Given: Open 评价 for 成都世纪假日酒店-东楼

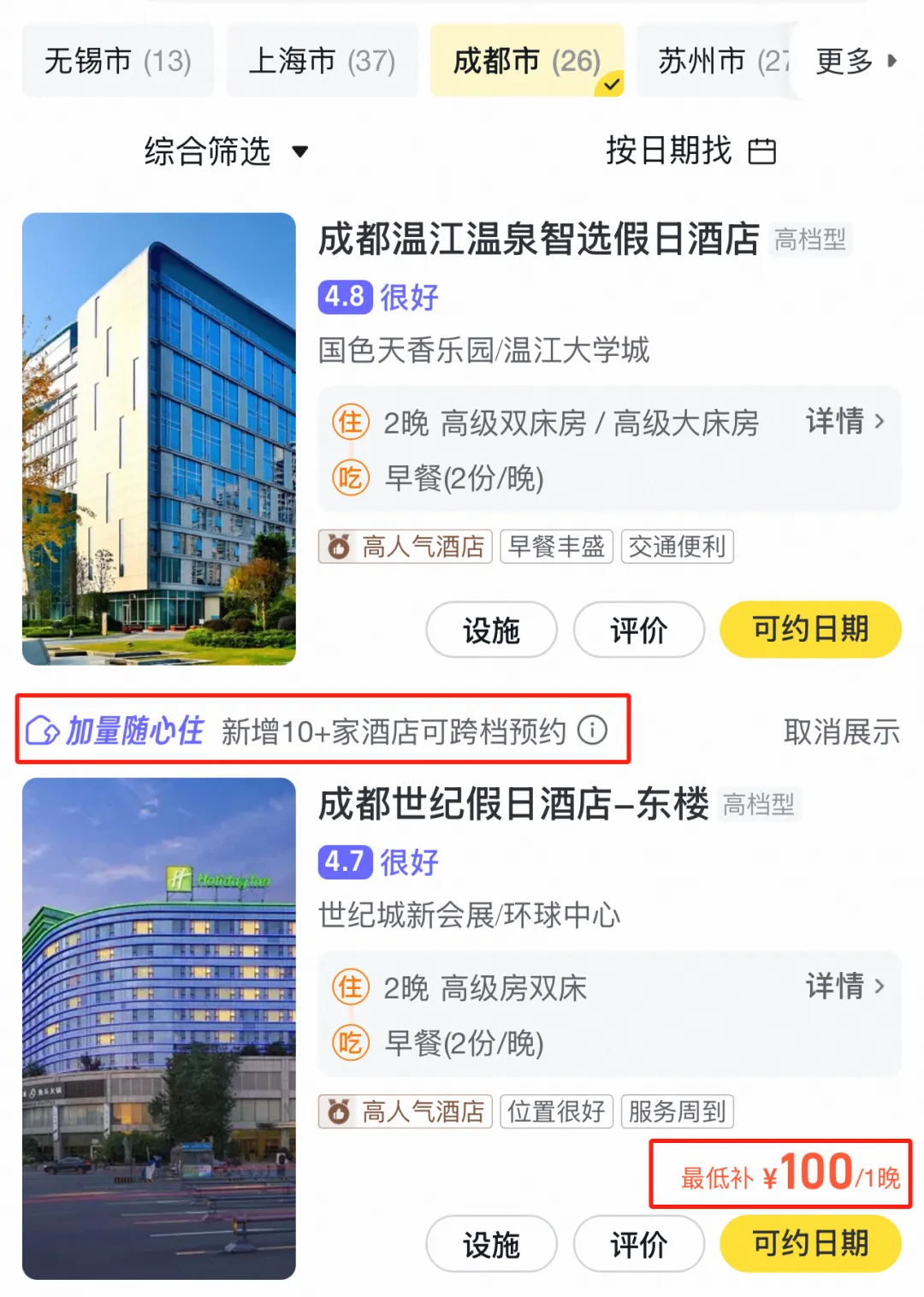Looking at the screenshot, I should 638,1244.
